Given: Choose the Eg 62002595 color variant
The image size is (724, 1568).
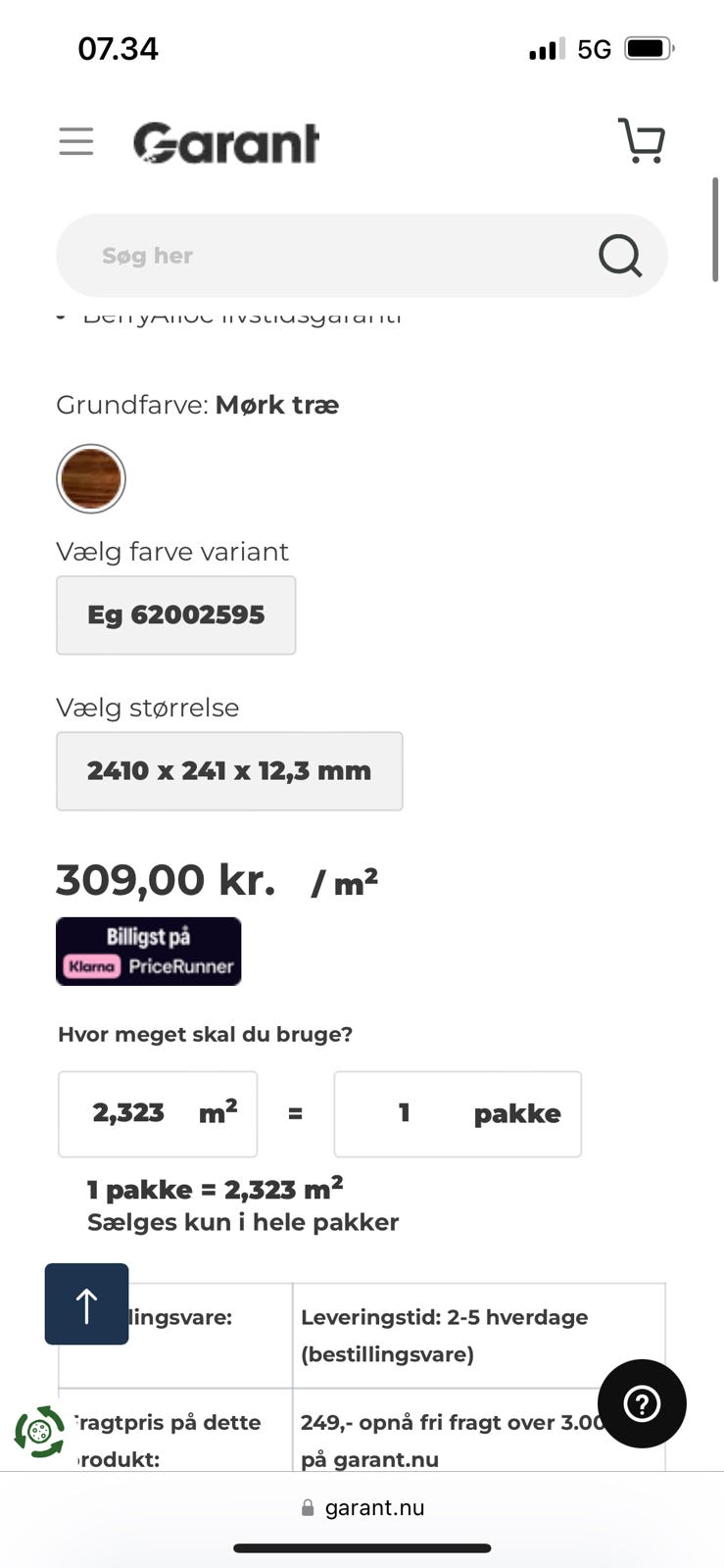Looking at the screenshot, I should point(176,615).
